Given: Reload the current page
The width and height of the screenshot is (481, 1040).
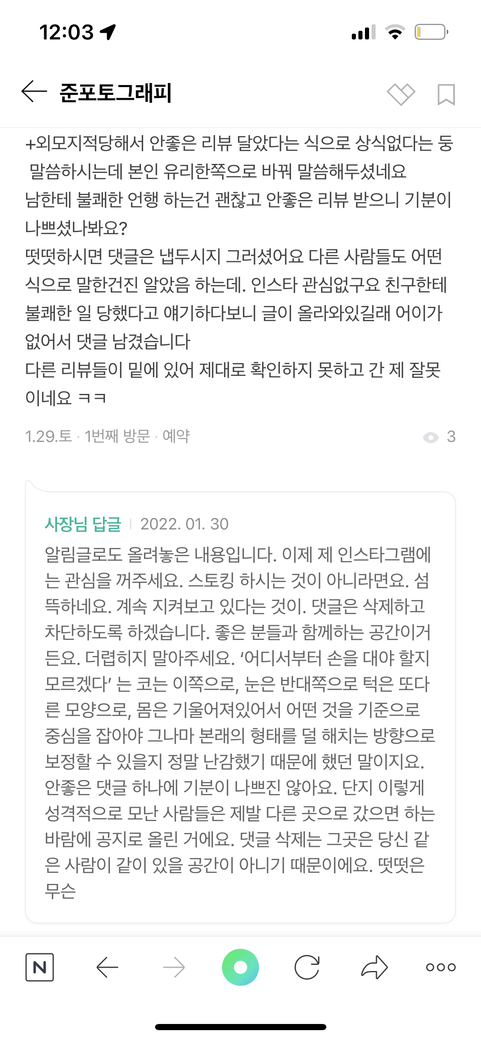Looking at the screenshot, I should (307, 968).
